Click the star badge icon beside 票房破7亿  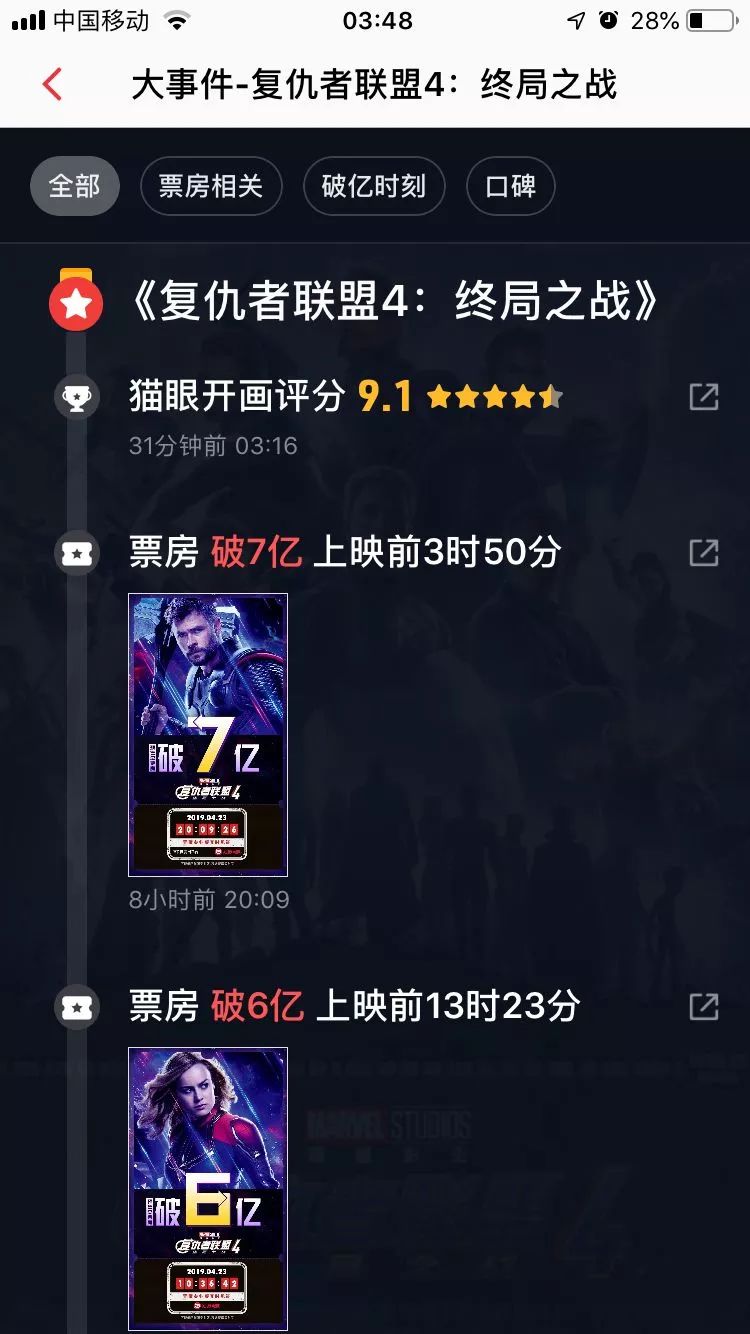point(77,552)
